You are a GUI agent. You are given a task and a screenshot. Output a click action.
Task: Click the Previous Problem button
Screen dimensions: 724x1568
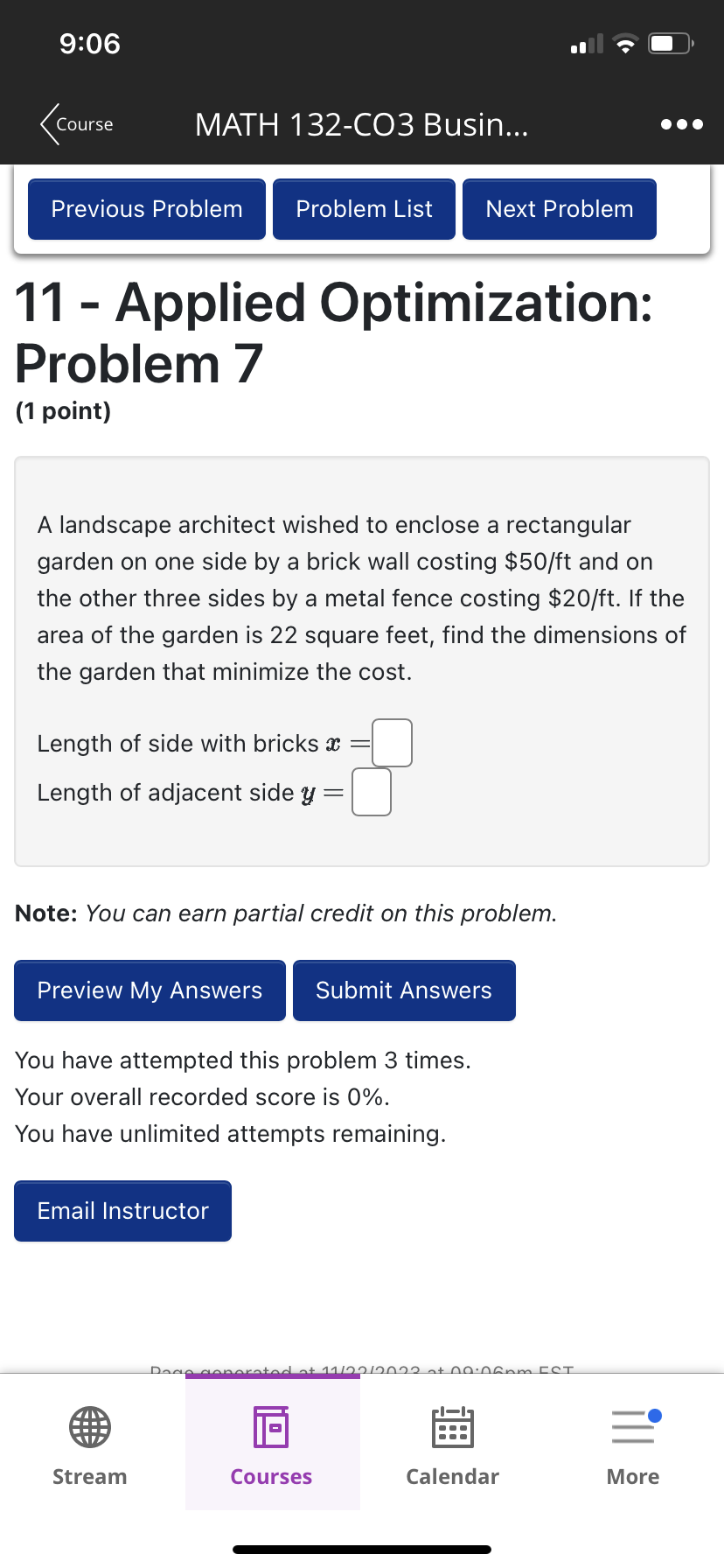[x=145, y=208]
